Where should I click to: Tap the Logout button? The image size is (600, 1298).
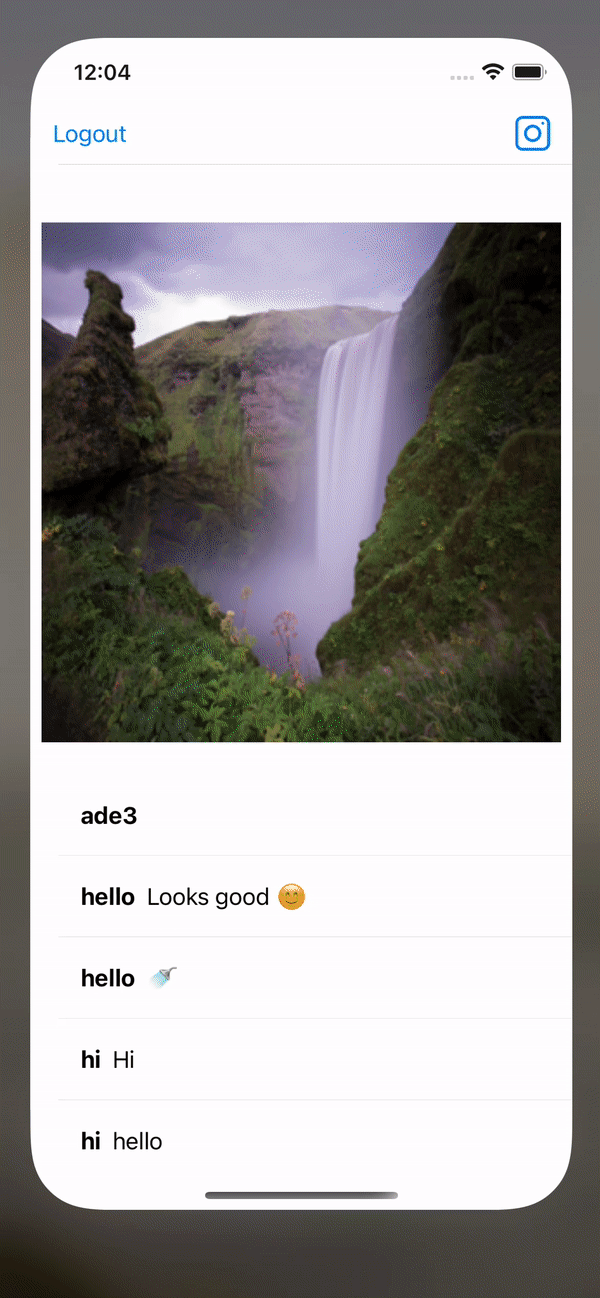tap(90, 134)
